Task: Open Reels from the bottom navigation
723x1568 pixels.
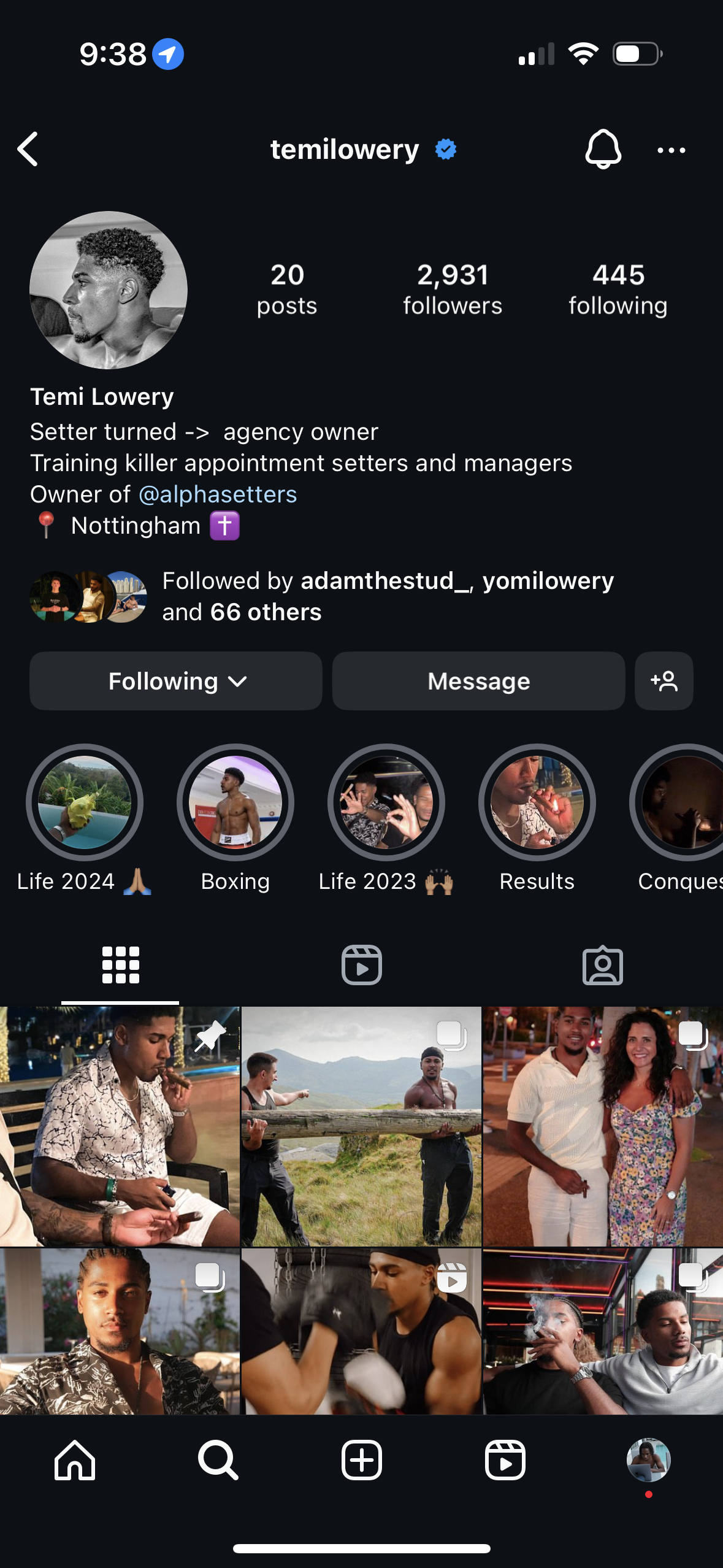Action: [x=505, y=1460]
